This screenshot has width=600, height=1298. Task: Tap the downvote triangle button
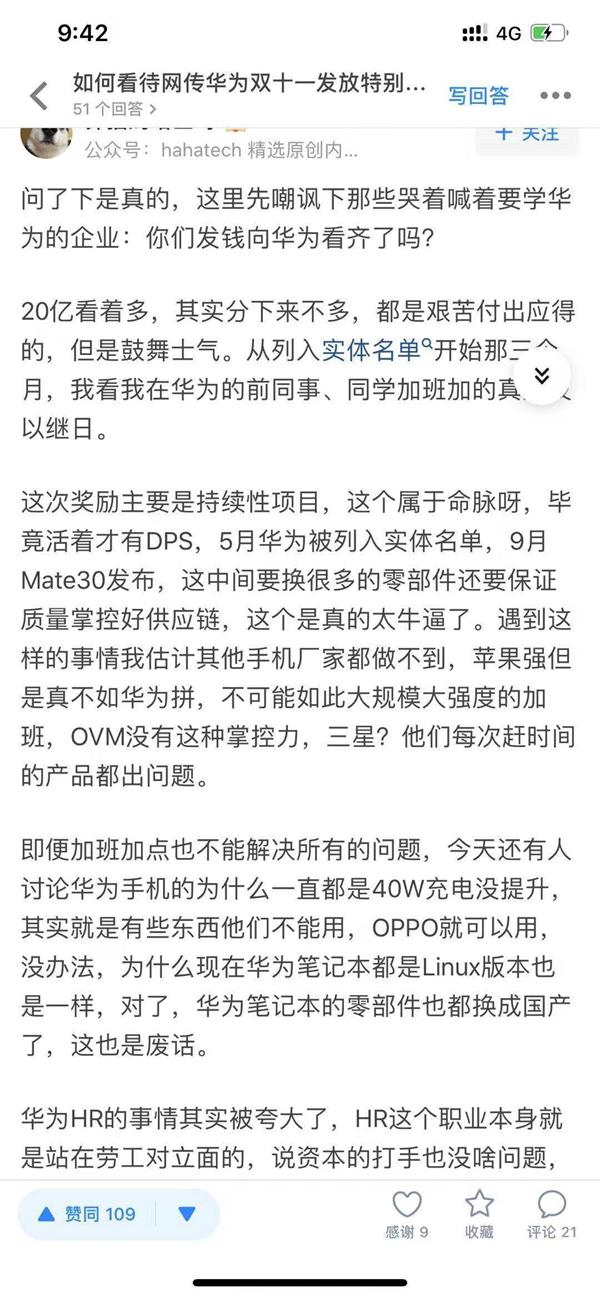point(186,1214)
